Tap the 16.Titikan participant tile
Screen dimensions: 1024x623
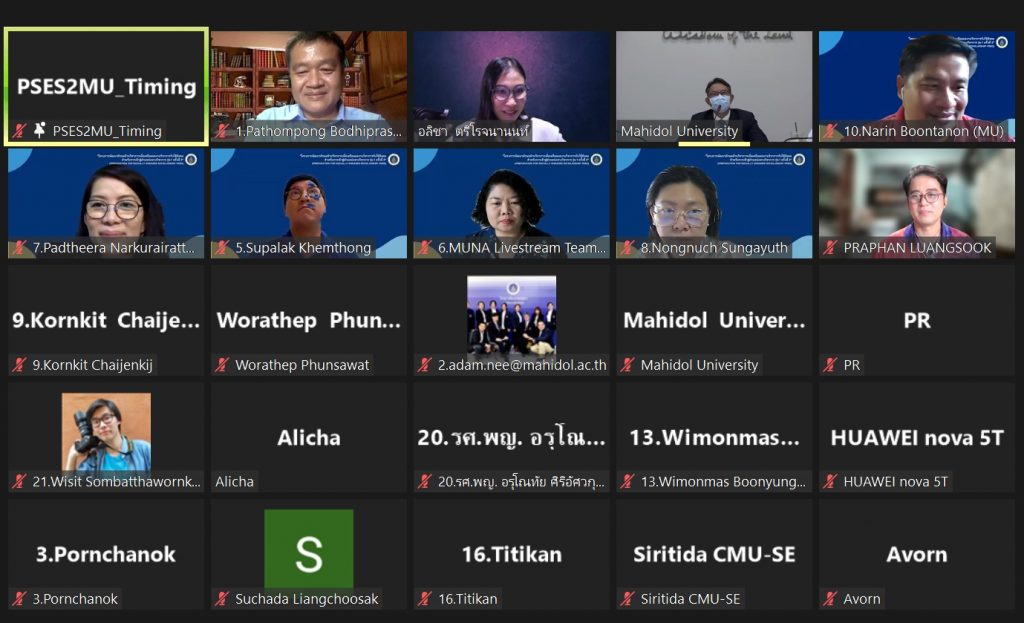tap(511, 553)
